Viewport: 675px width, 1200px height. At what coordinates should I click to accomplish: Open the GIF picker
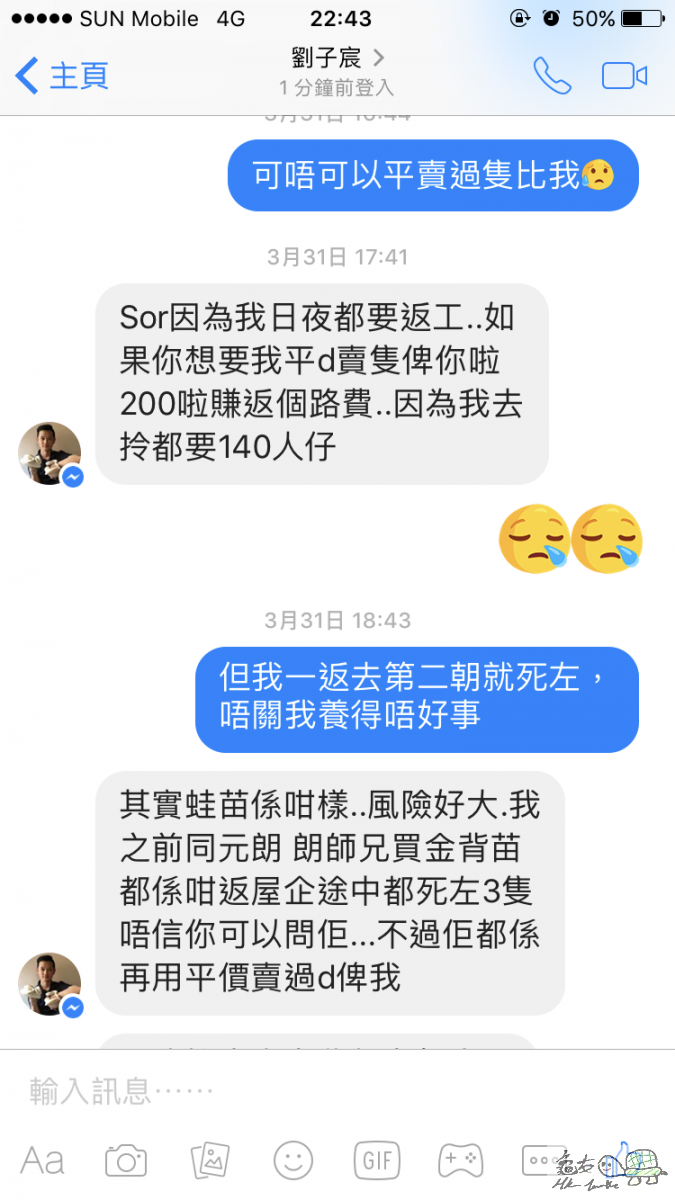coord(377,1160)
